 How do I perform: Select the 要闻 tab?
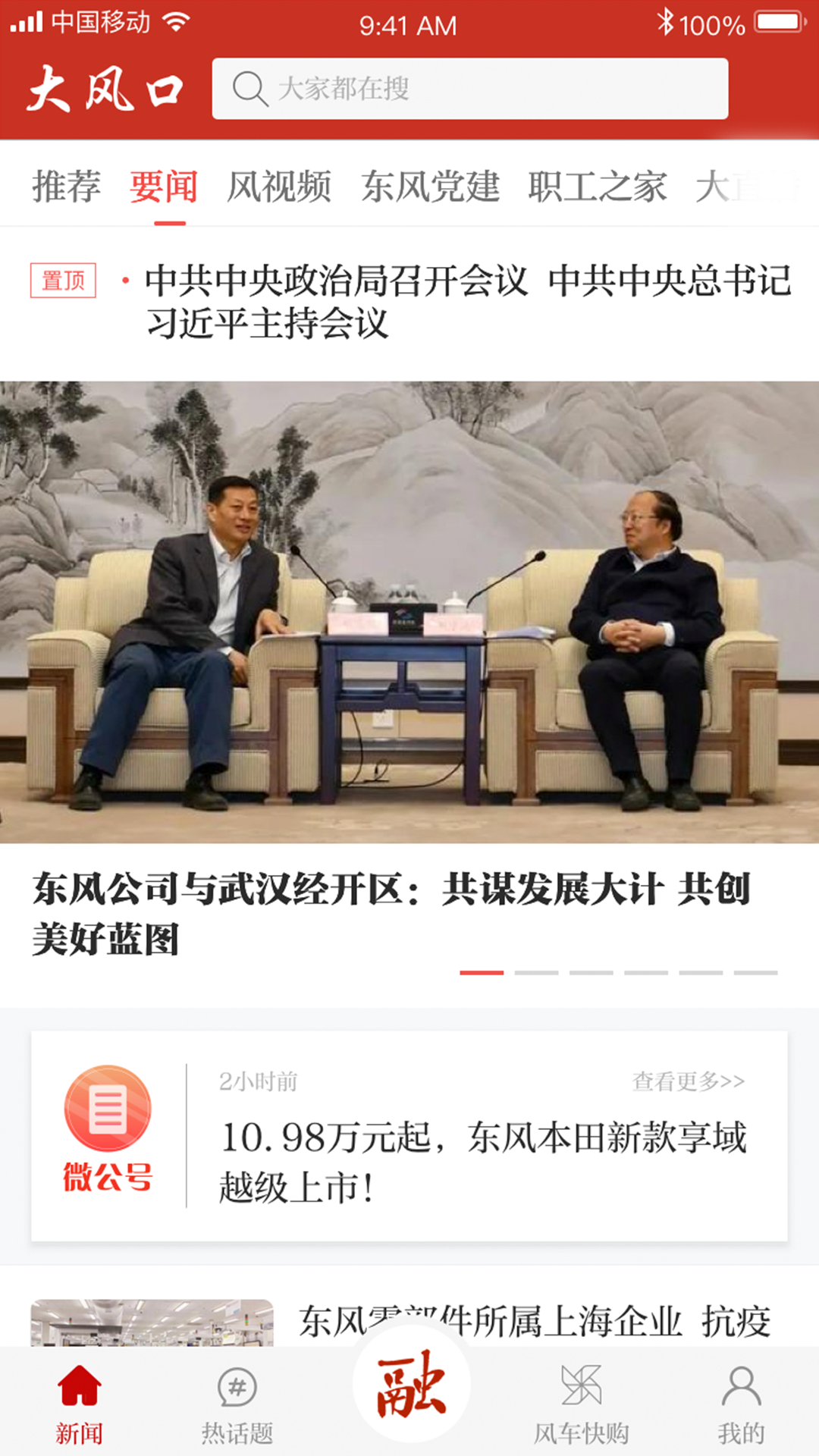point(164,187)
